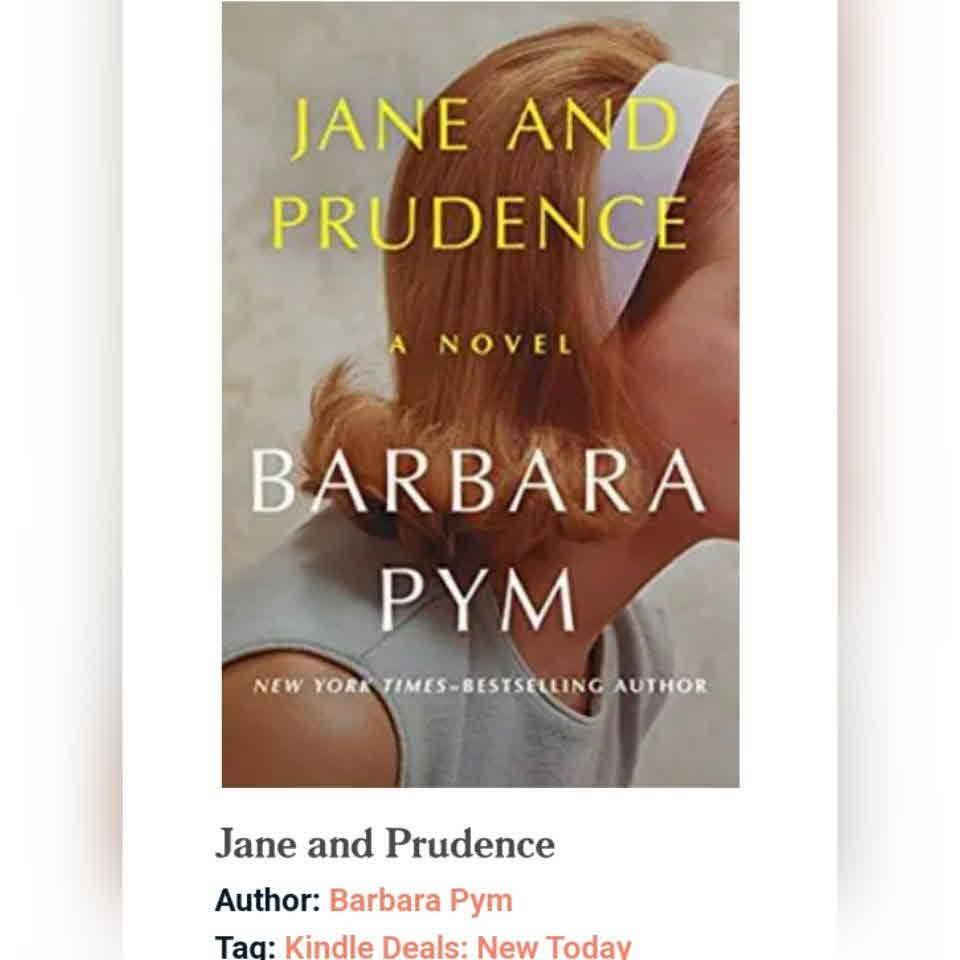Open the Jane and Prudence book cover
Image resolution: width=960 pixels, height=960 pixels.
pyautogui.click(x=480, y=395)
